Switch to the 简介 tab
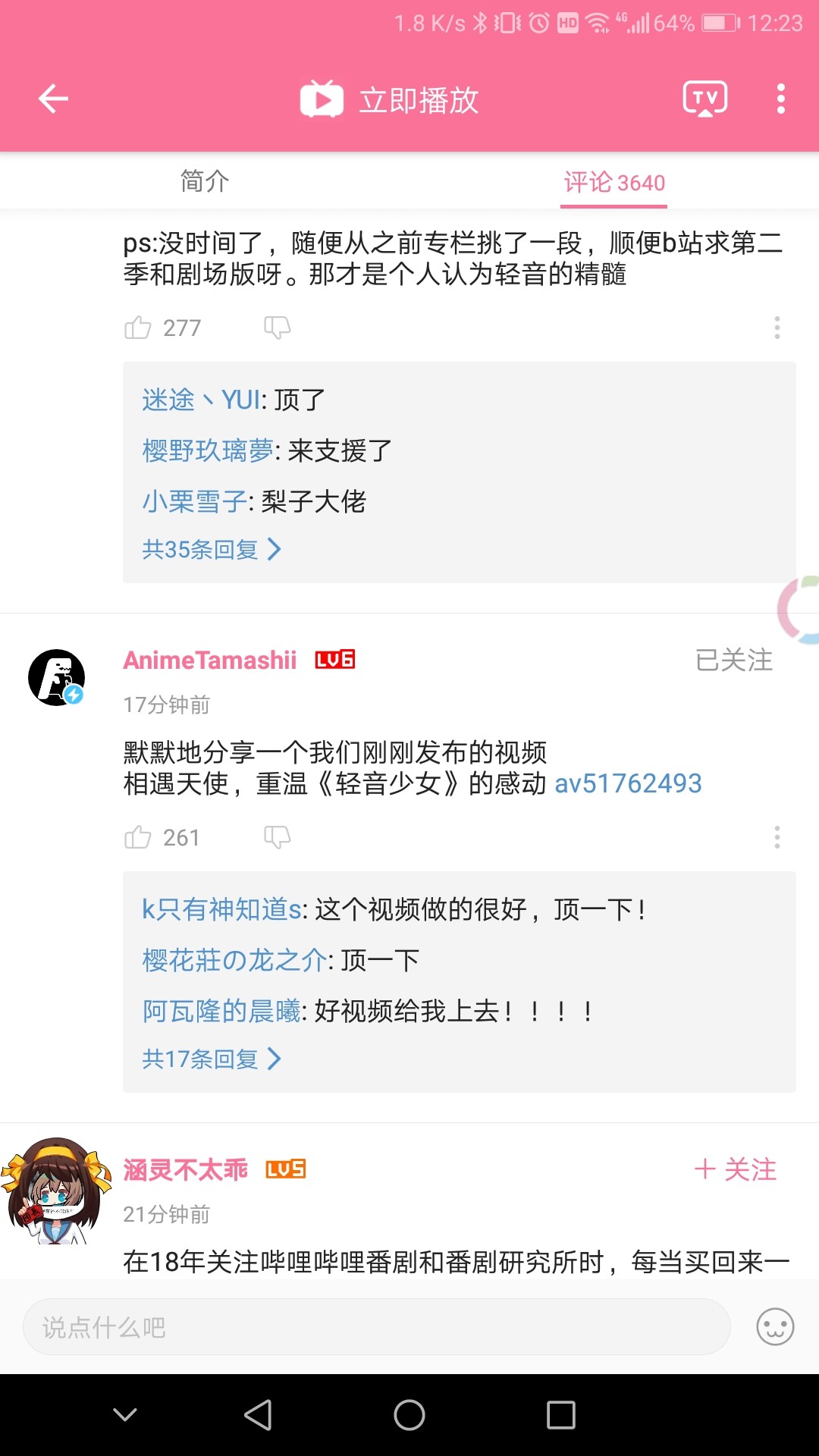The height and width of the screenshot is (1456, 819). (205, 182)
